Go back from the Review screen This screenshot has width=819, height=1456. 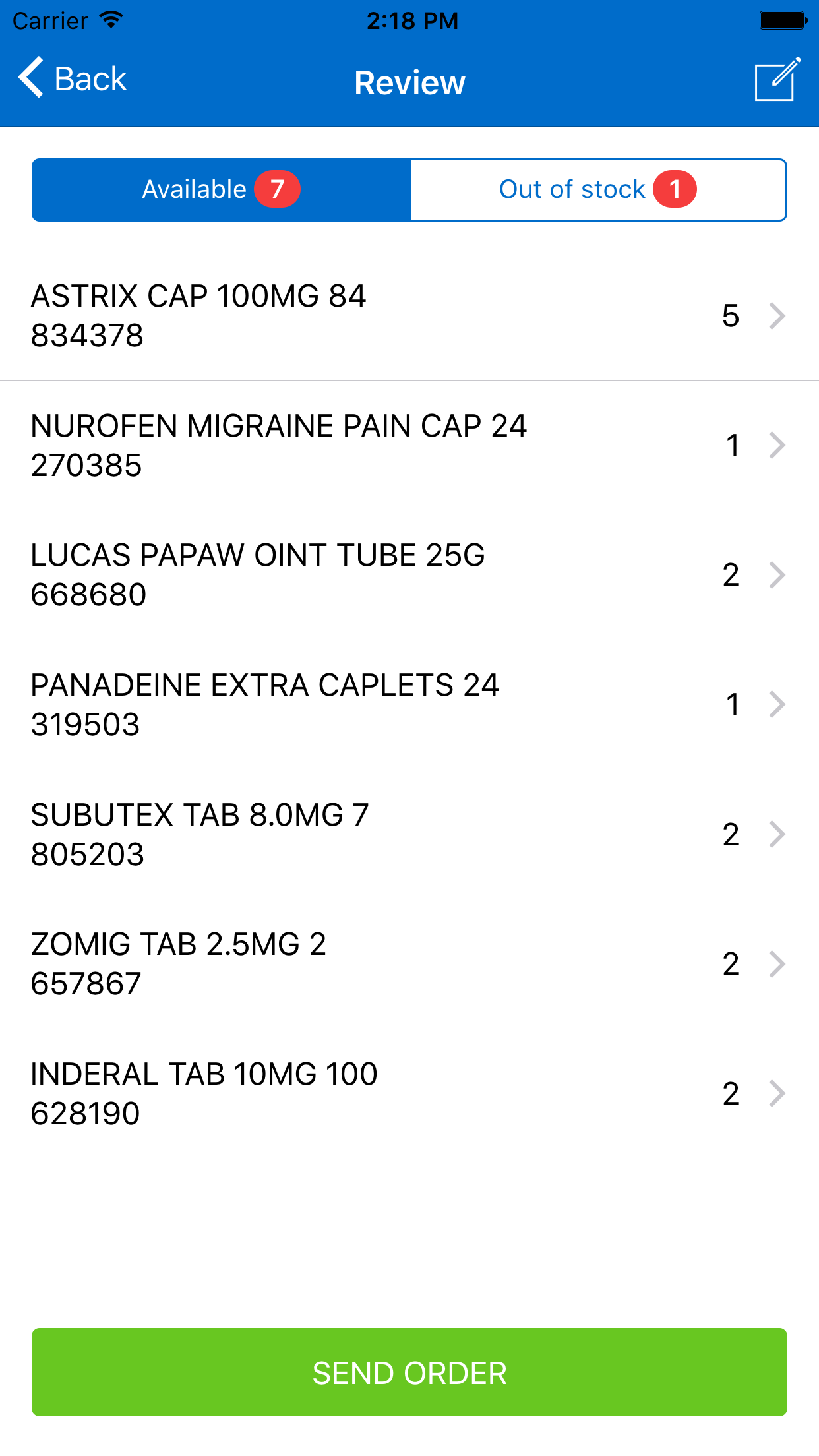73,79
